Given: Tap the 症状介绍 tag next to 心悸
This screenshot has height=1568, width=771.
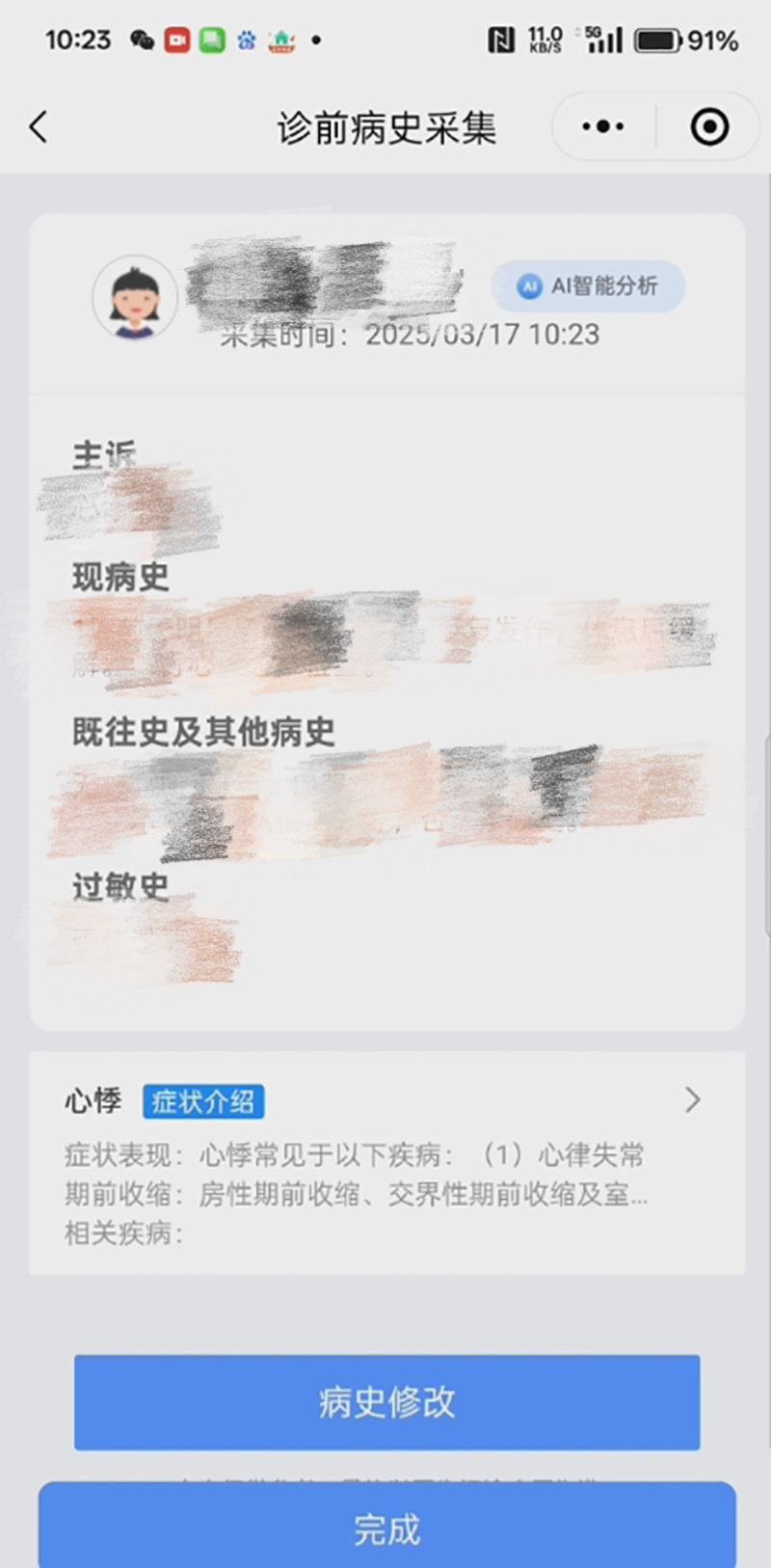Looking at the screenshot, I should (203, 1101).
